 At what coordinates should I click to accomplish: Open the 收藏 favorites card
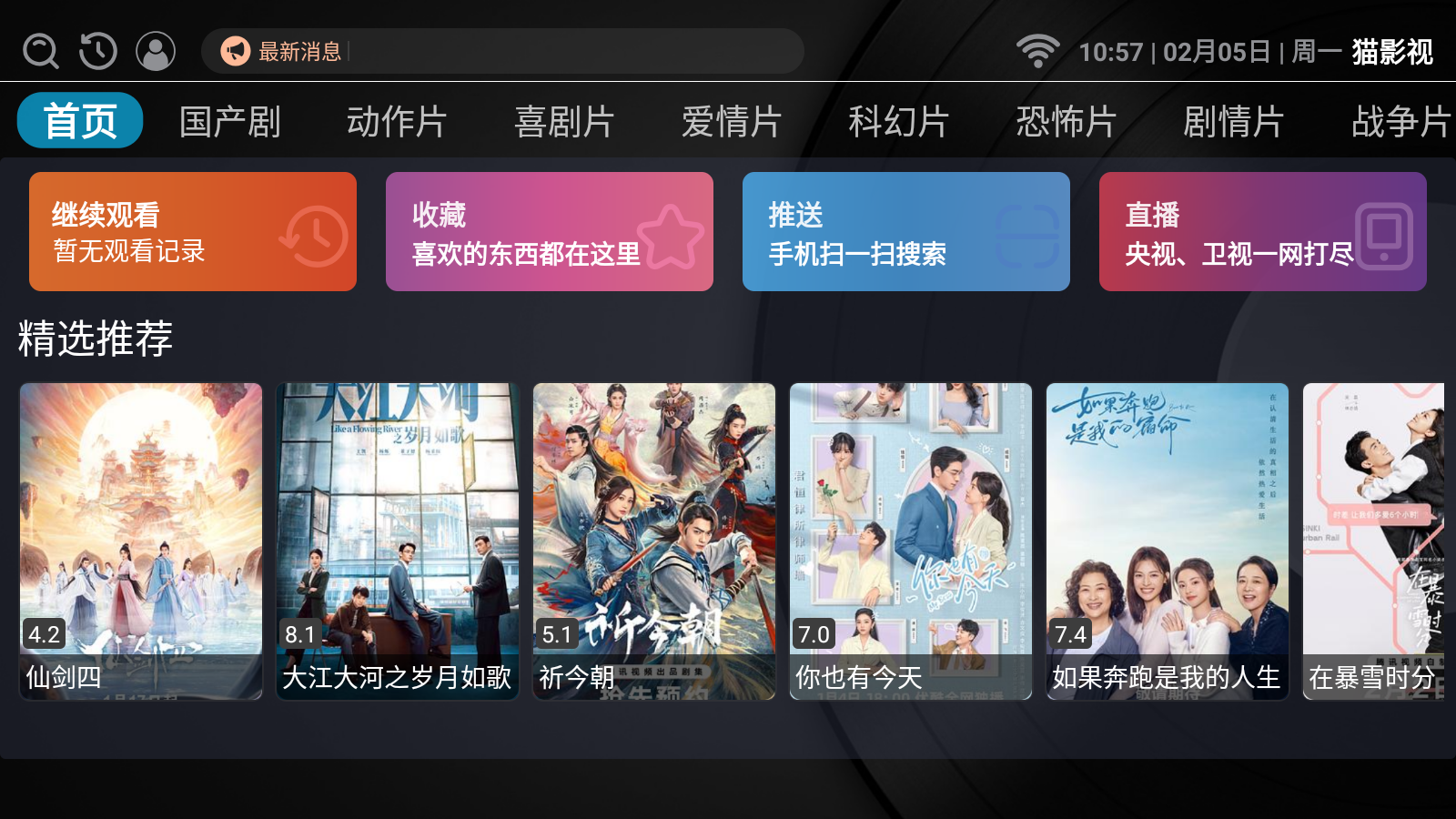[550, 232]
